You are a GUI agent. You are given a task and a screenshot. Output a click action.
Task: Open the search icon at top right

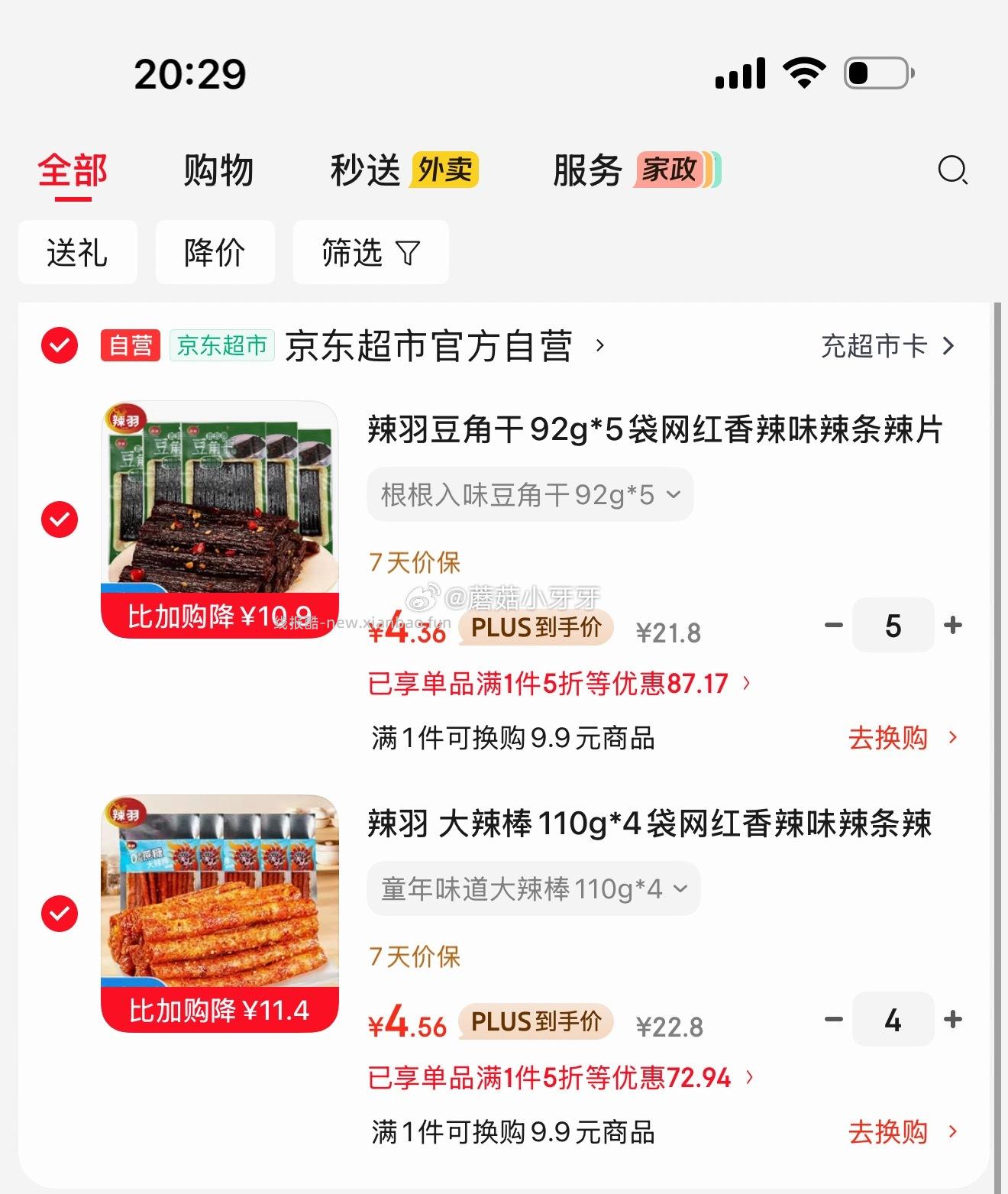point(951,171)
